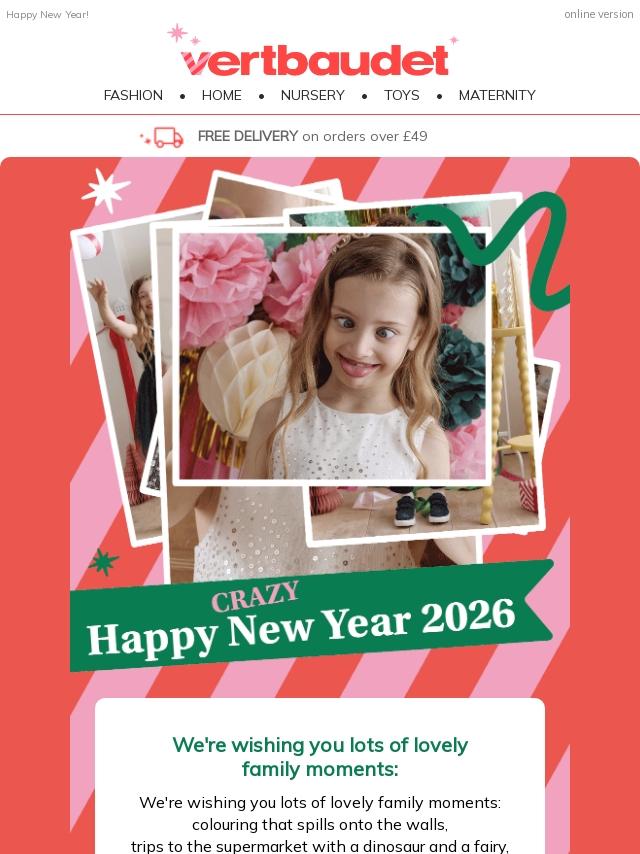Open the Happy New Year 2026 image

(x=319, y=420)
